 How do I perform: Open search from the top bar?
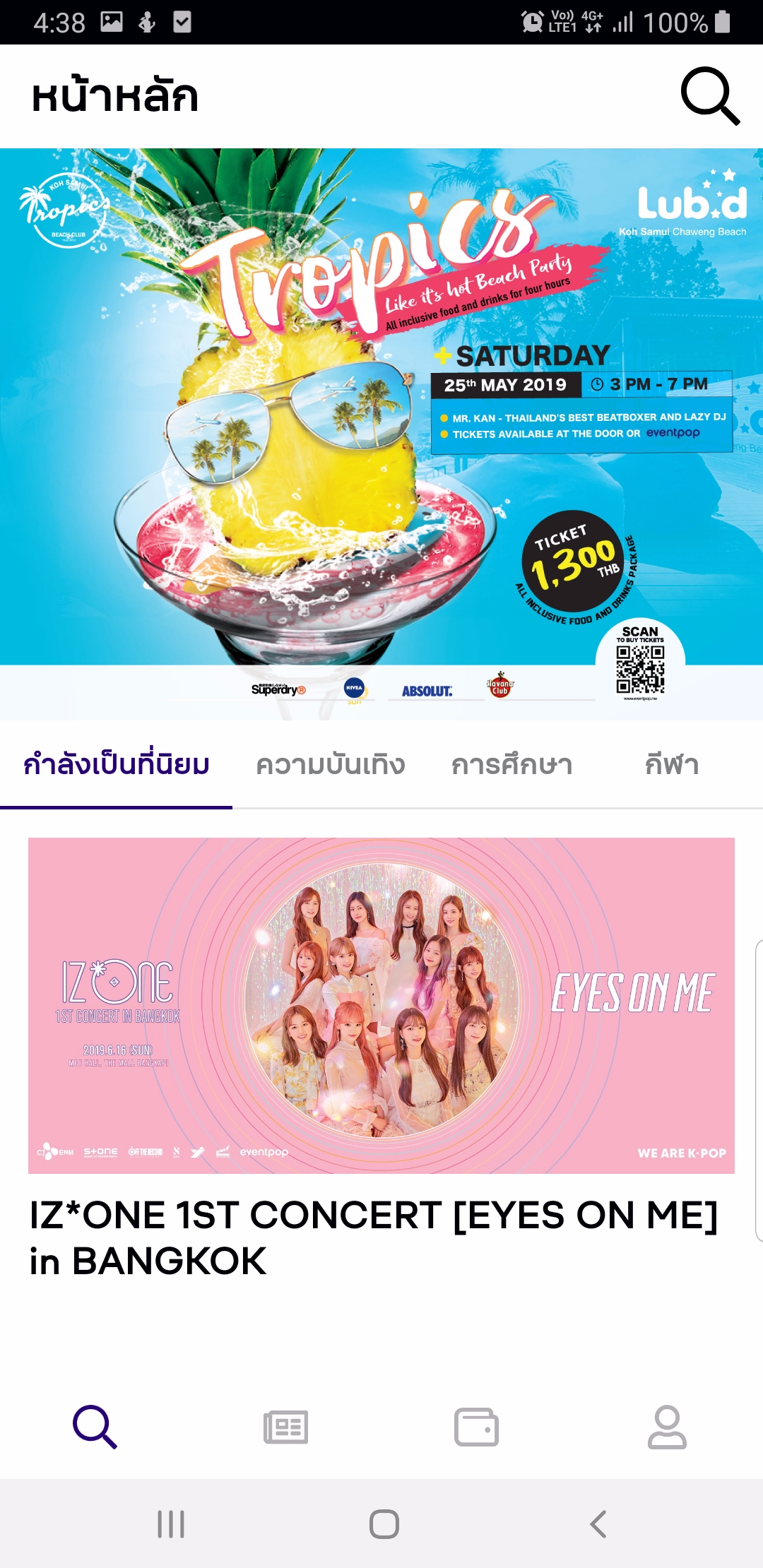click(709, 97)
